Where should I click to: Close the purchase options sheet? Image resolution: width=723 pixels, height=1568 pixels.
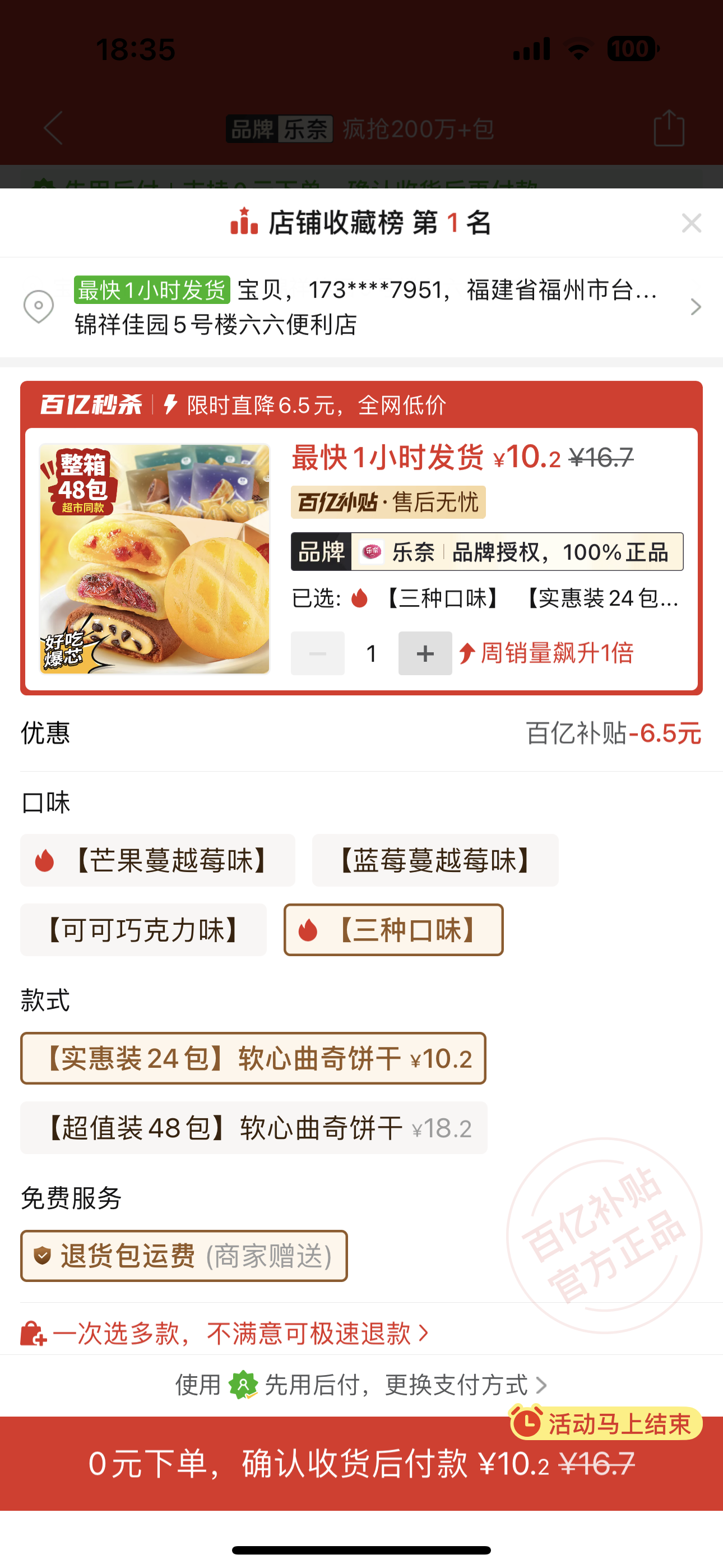[x=692, y=223]
